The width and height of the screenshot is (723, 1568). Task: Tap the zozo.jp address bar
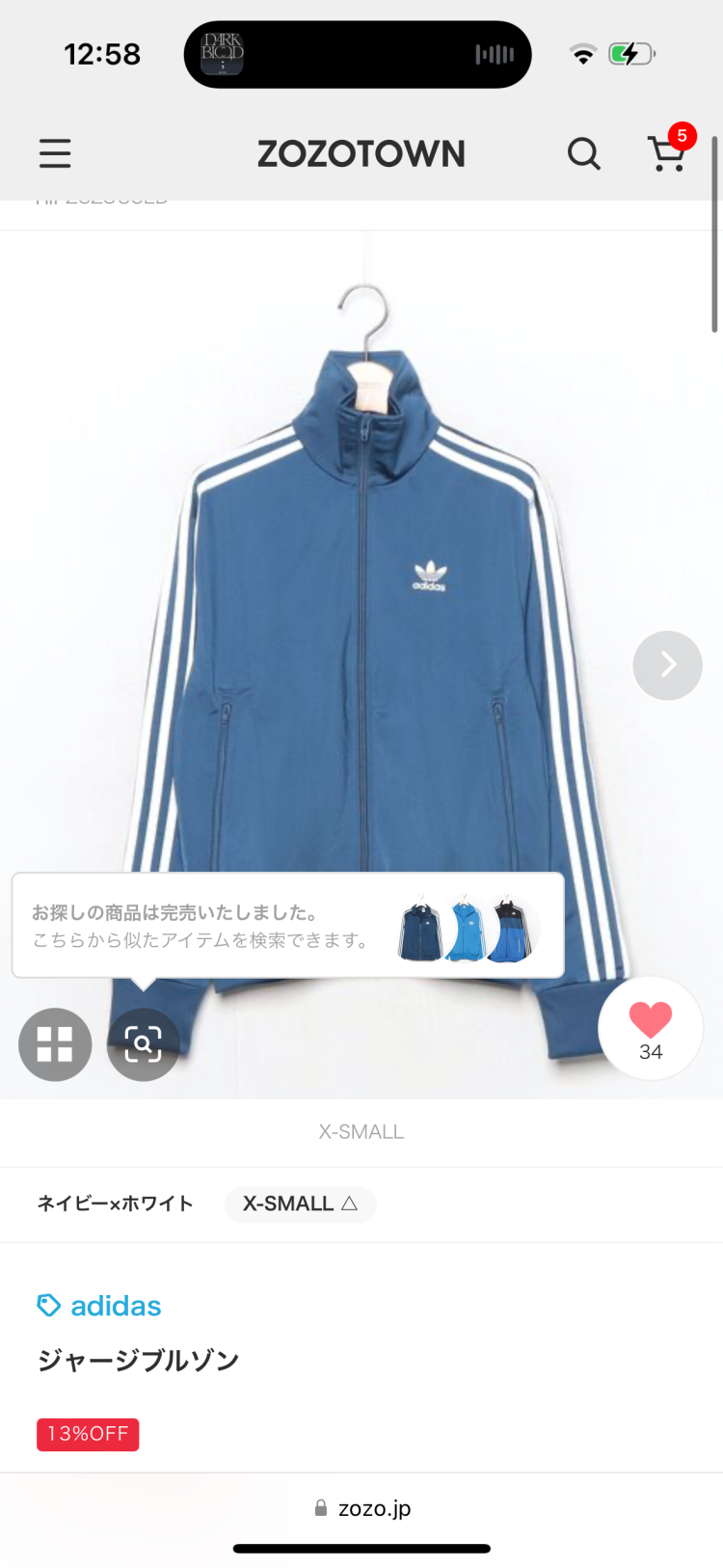click(x=362, y=1508)
